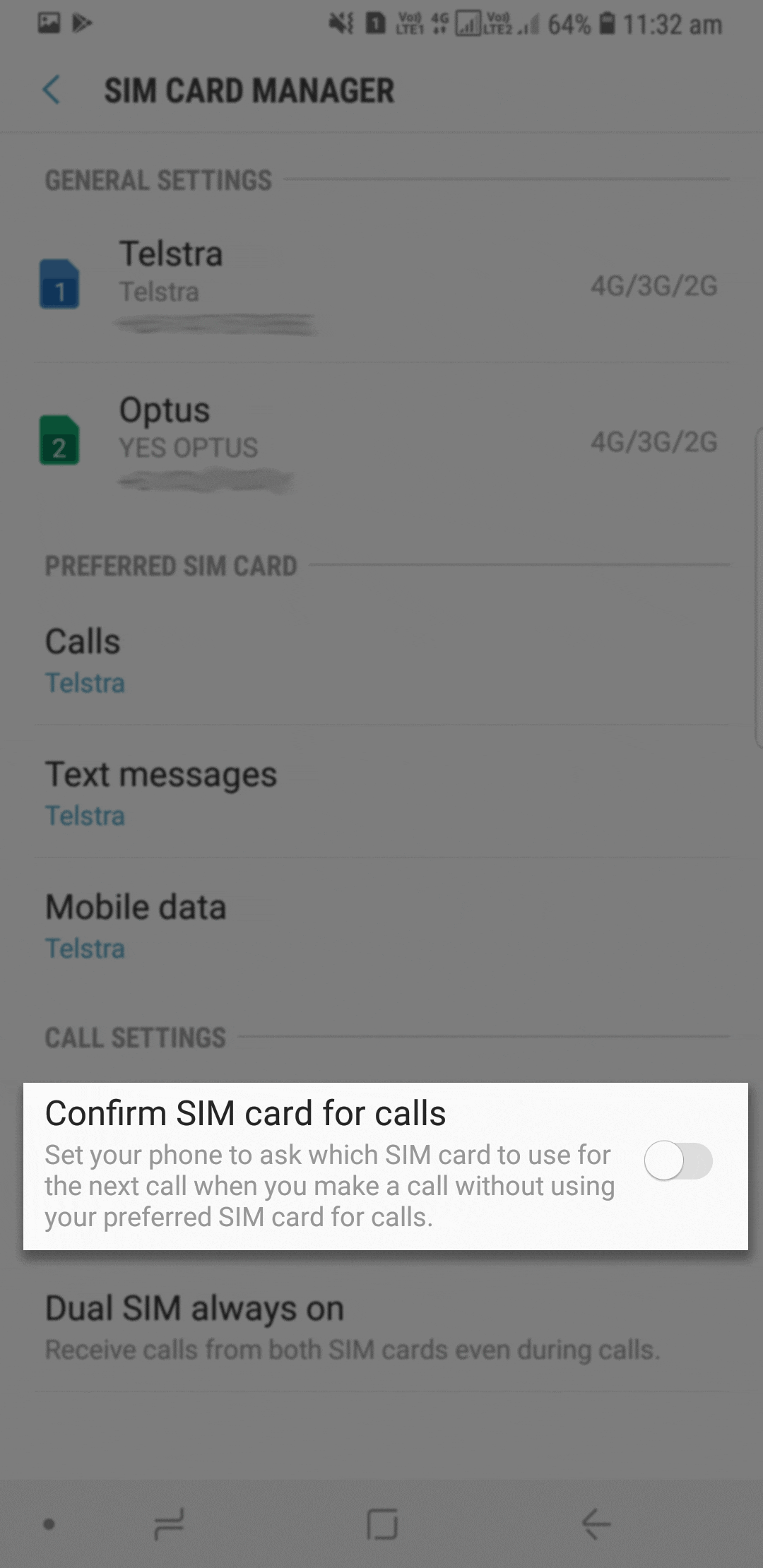763x1568 pixels.
Task: Tap the system home button
Action: click(382, 1524)
